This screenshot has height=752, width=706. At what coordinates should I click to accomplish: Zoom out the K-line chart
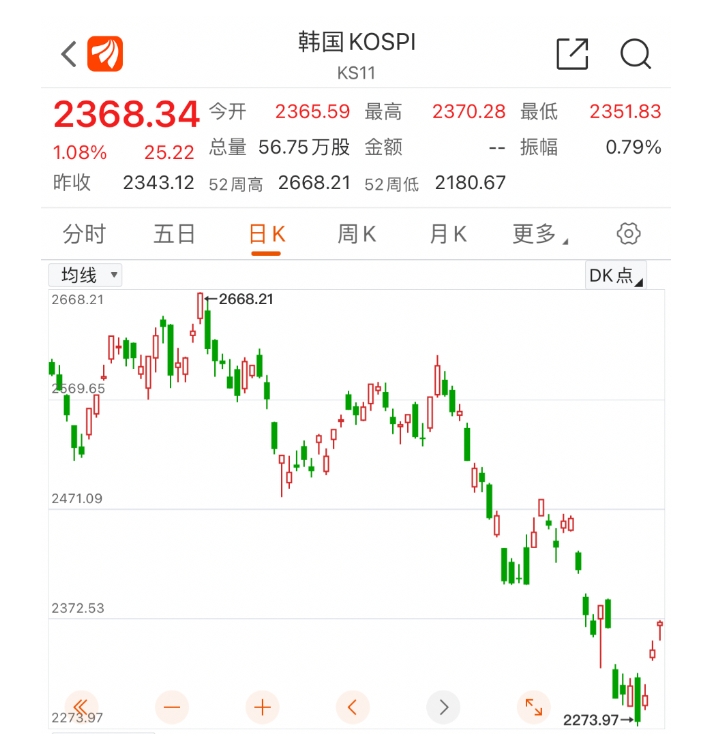[172, 708]
